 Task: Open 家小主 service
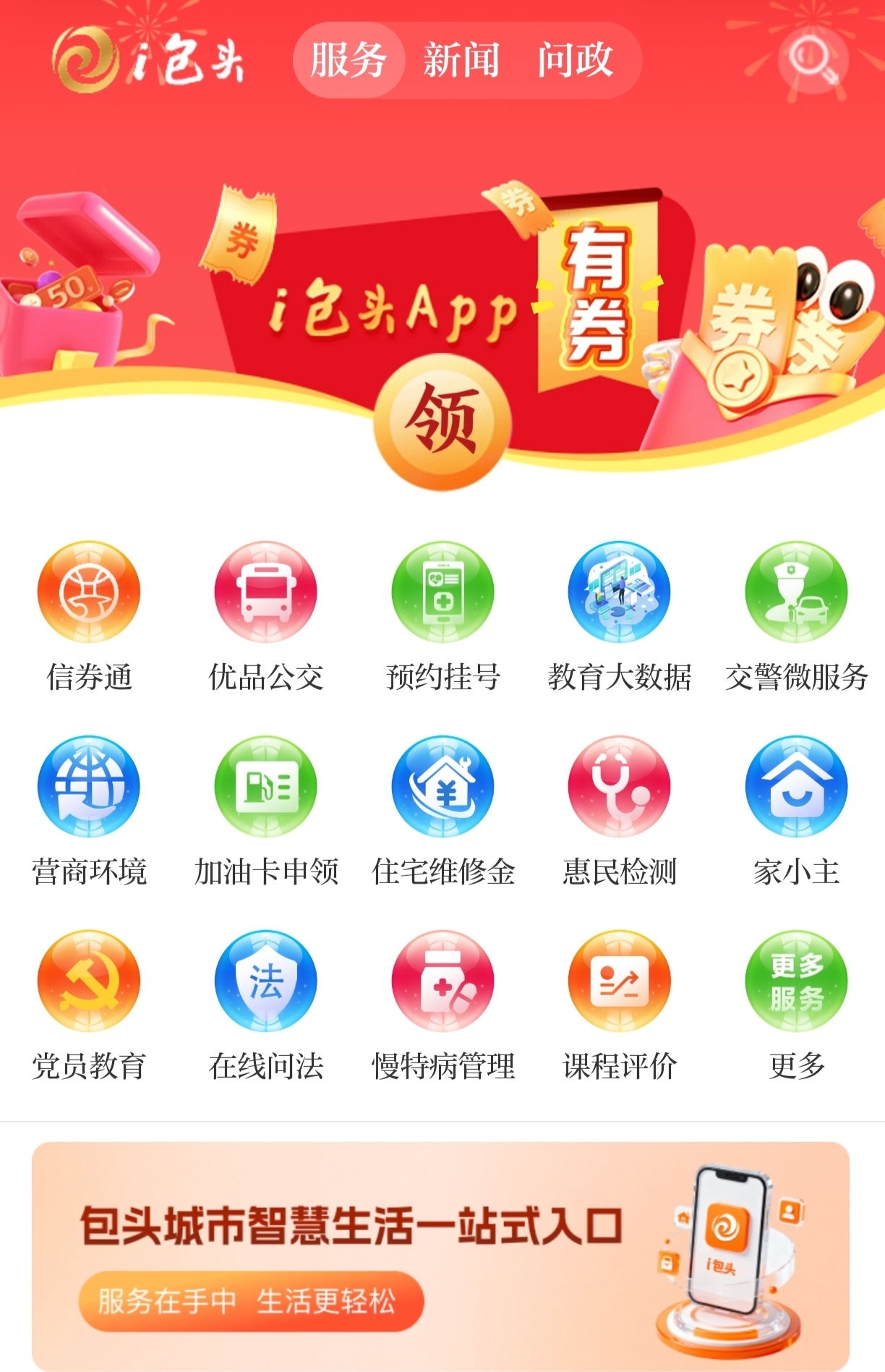click(x=796, y=787)
